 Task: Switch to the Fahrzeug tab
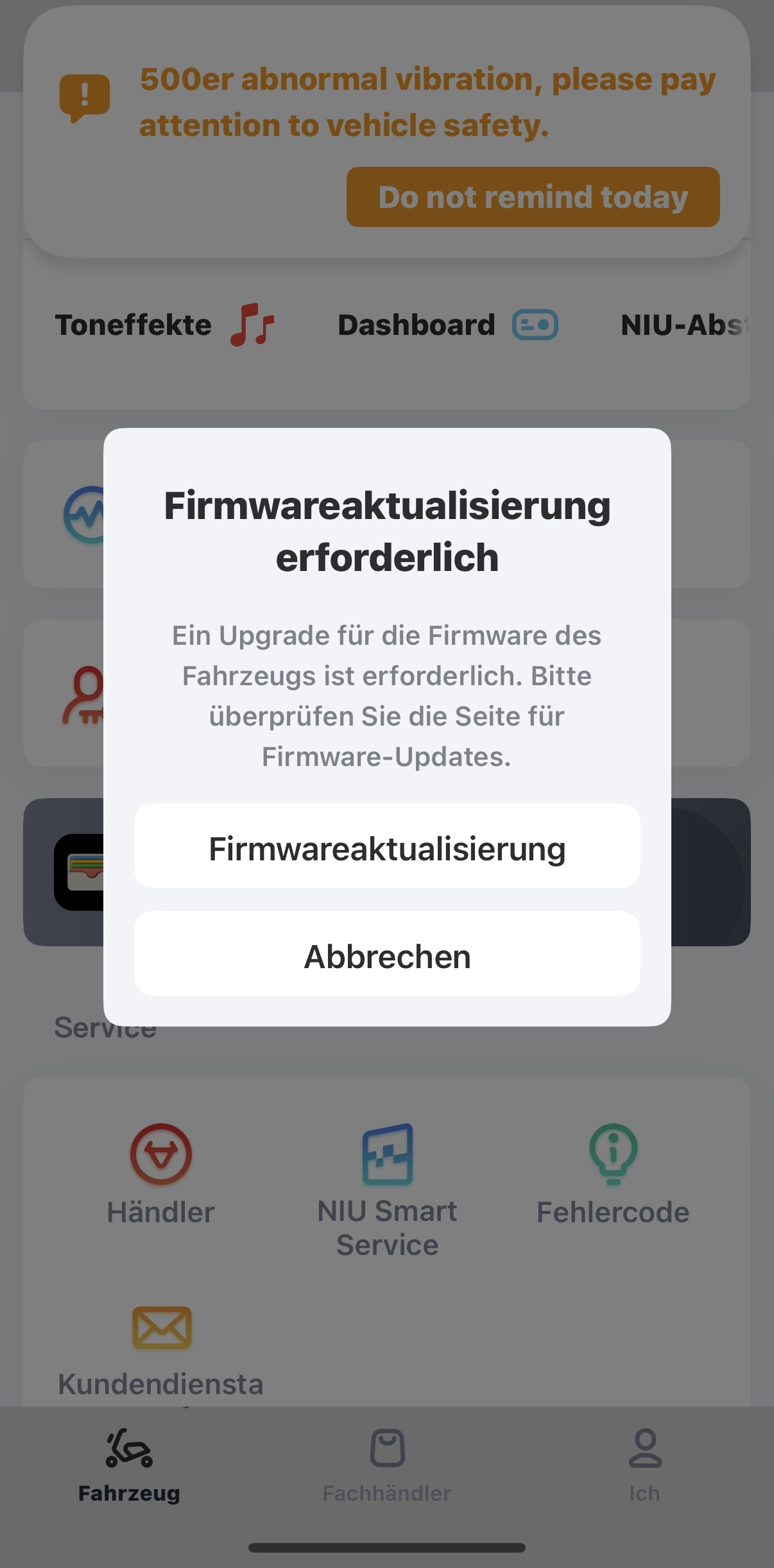point(129,1465)
